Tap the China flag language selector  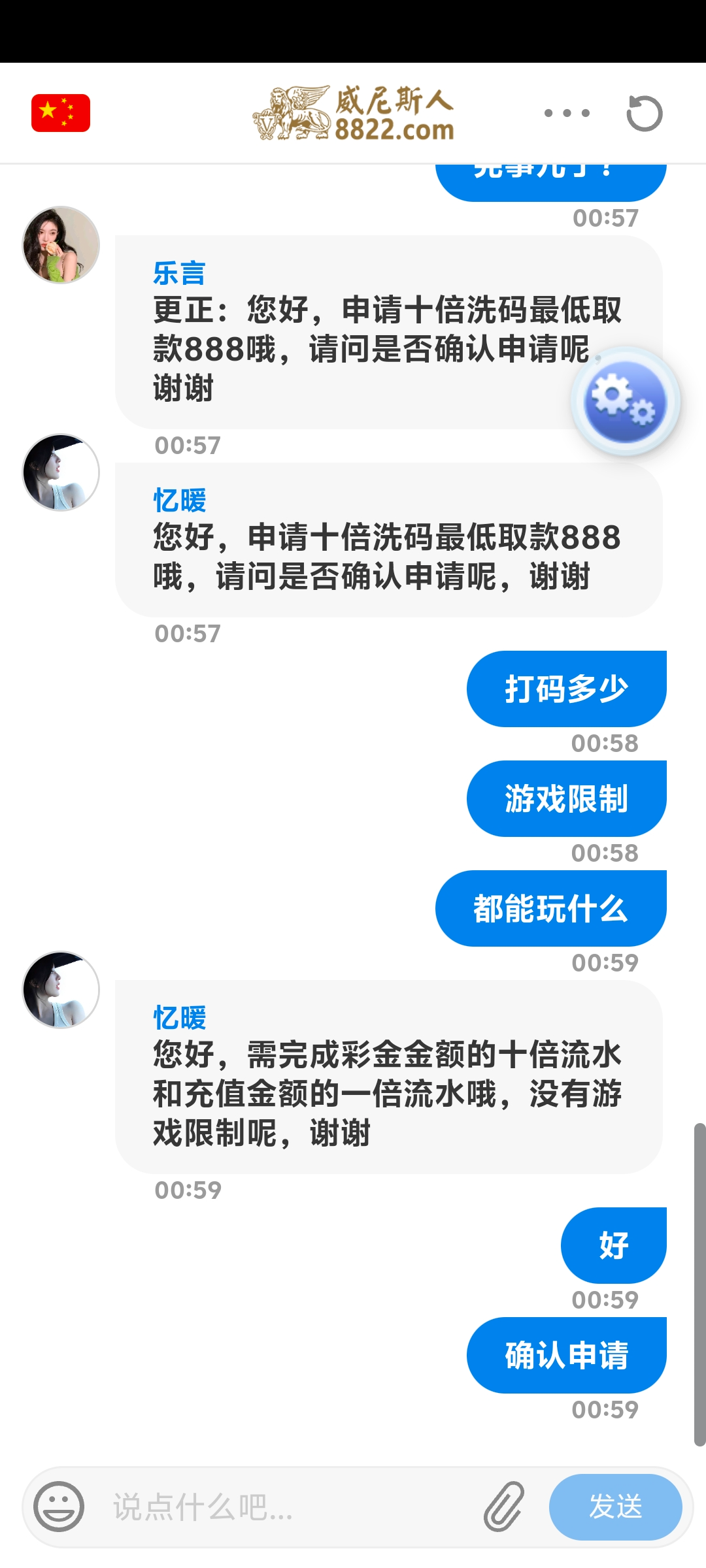click(61, 113)
